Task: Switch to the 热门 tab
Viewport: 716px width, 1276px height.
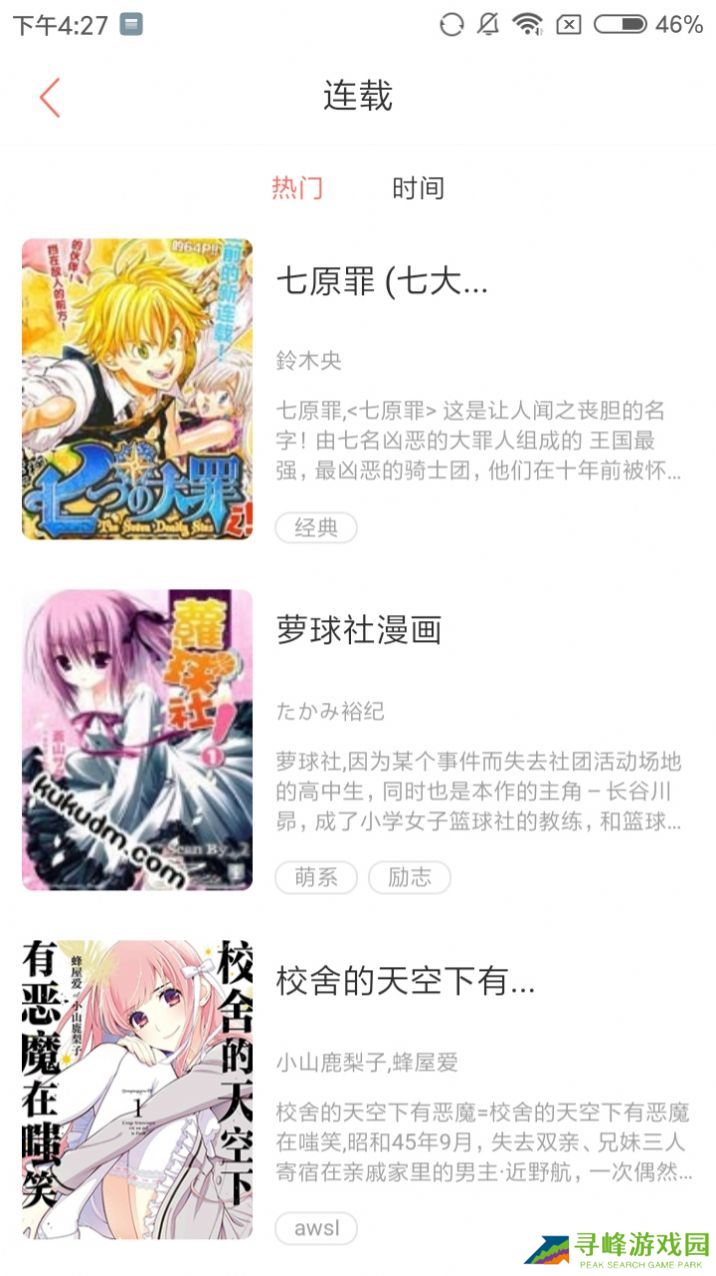Action: point(297,188)
